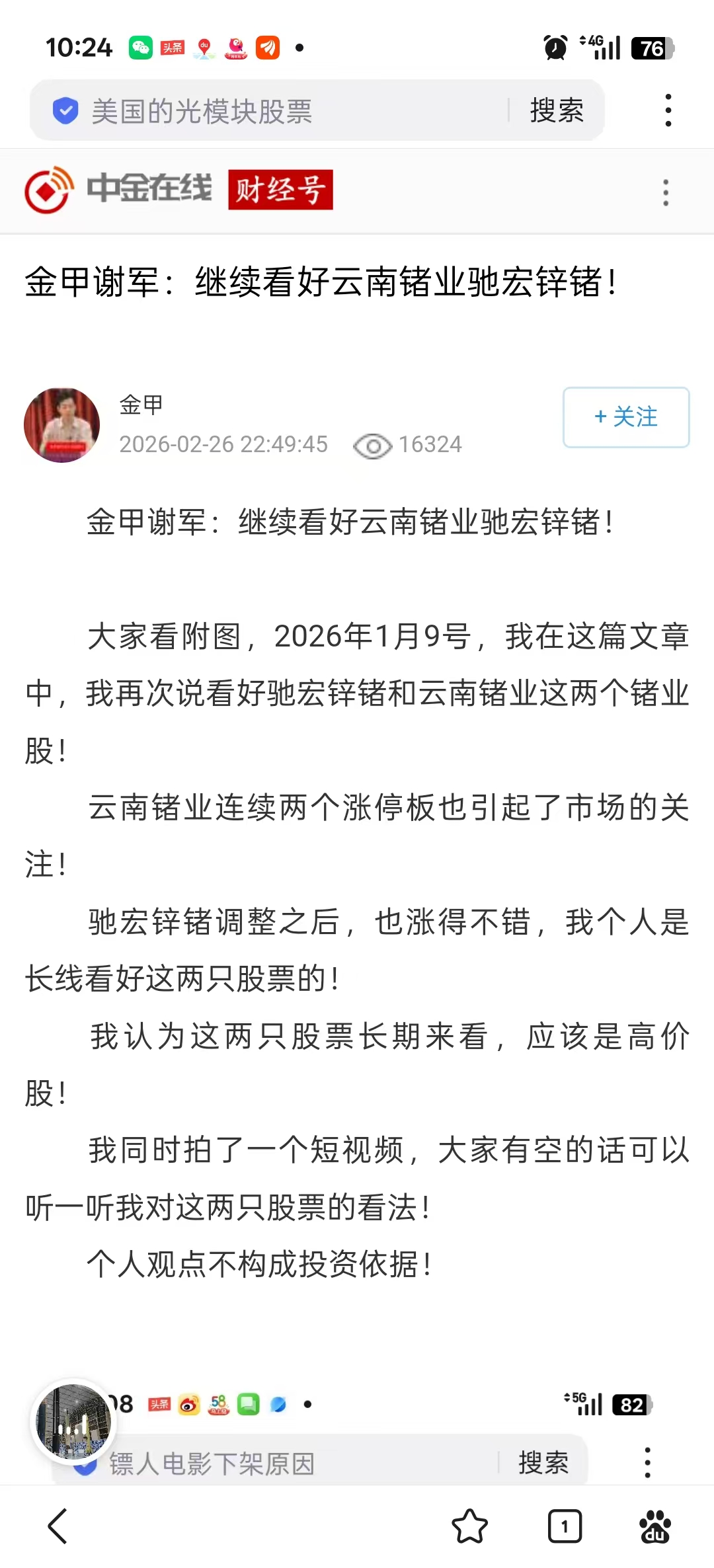Bookmark this page with the star
This screenshot has width=714, height=1568.
pos(469,1526)
